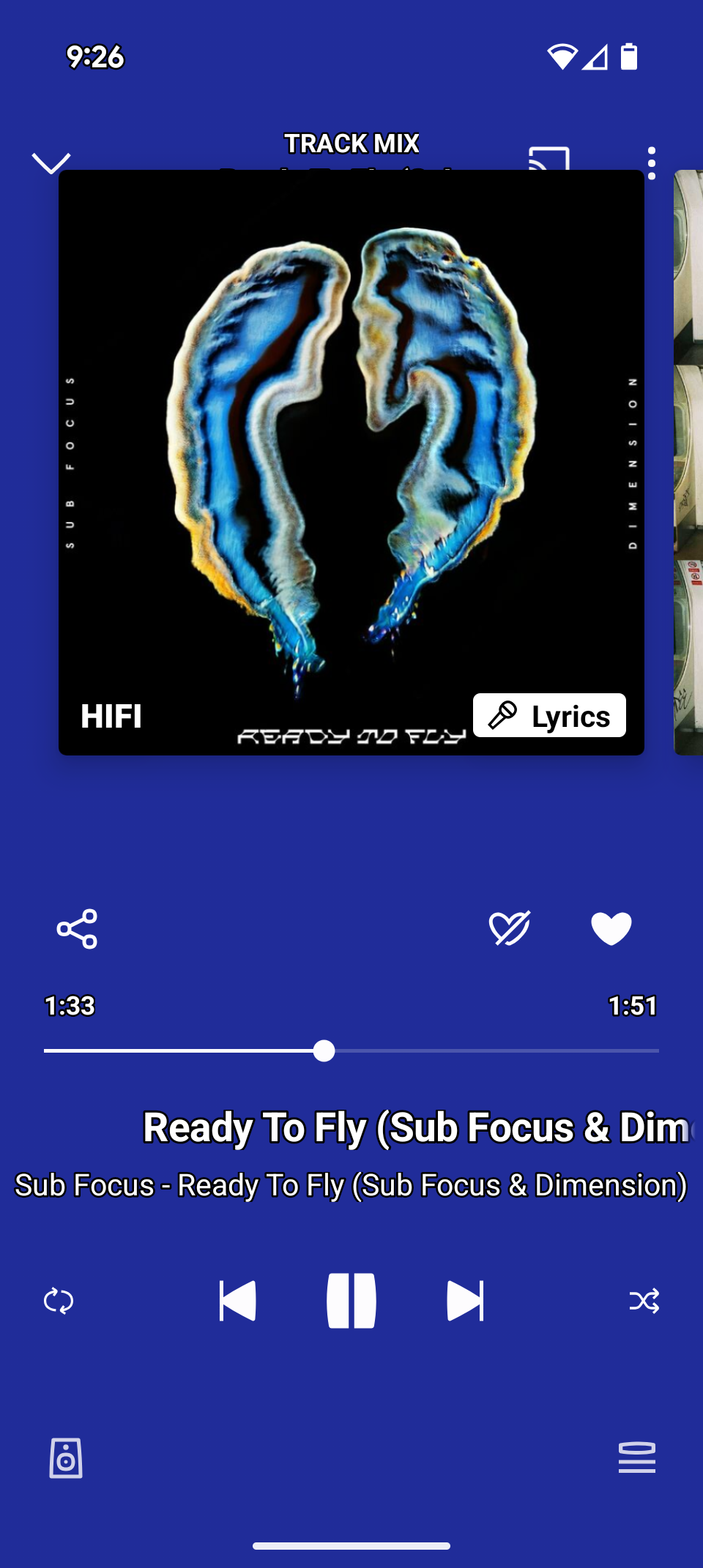703x1568 pixels.
Task: Collapse the player with the down chevron
Action: 51,163
